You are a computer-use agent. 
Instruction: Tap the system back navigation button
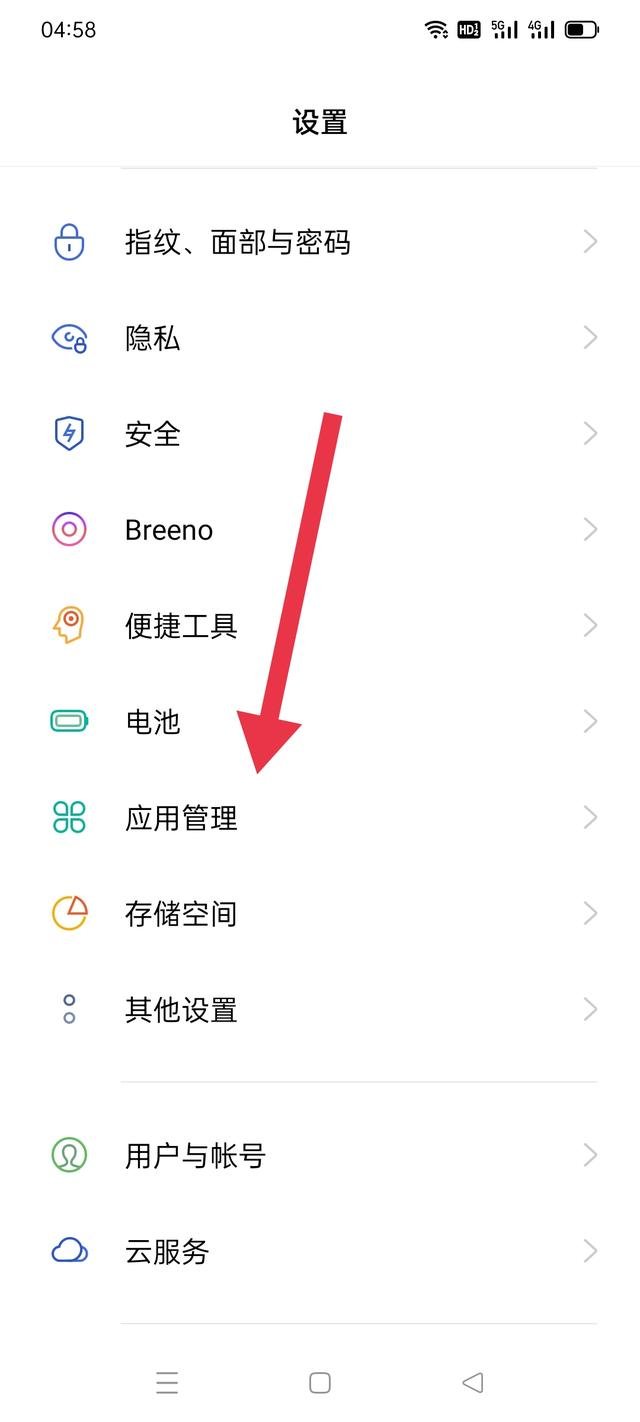(x=473, y=1383)
